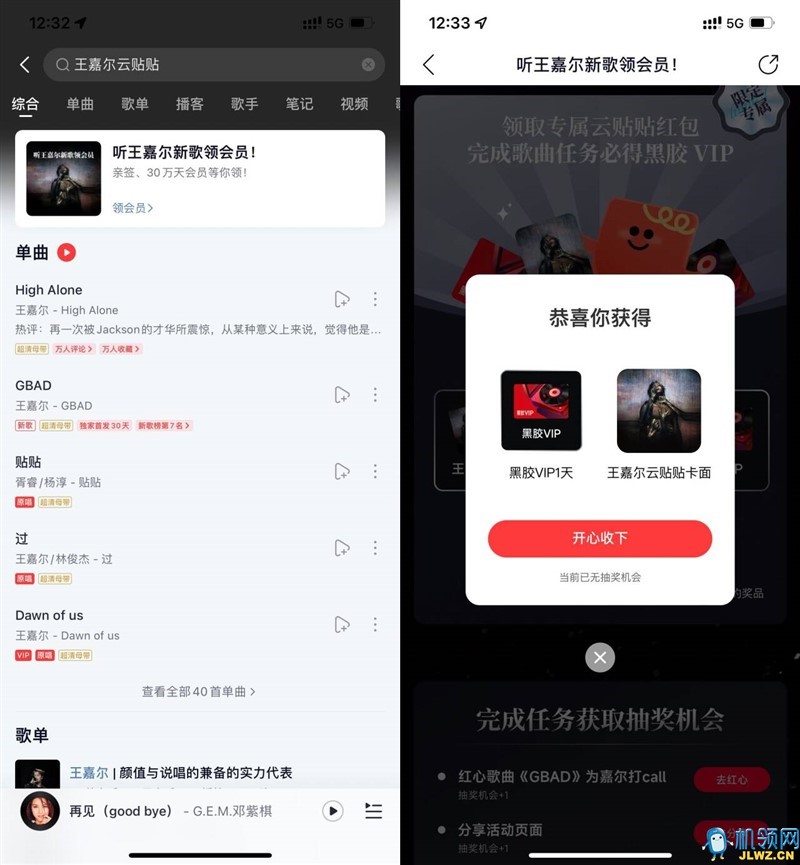This screenshot has width=800, height=865.
Task: Clear the search text 王嘉尔云贴贴
Action: (368, 64)
